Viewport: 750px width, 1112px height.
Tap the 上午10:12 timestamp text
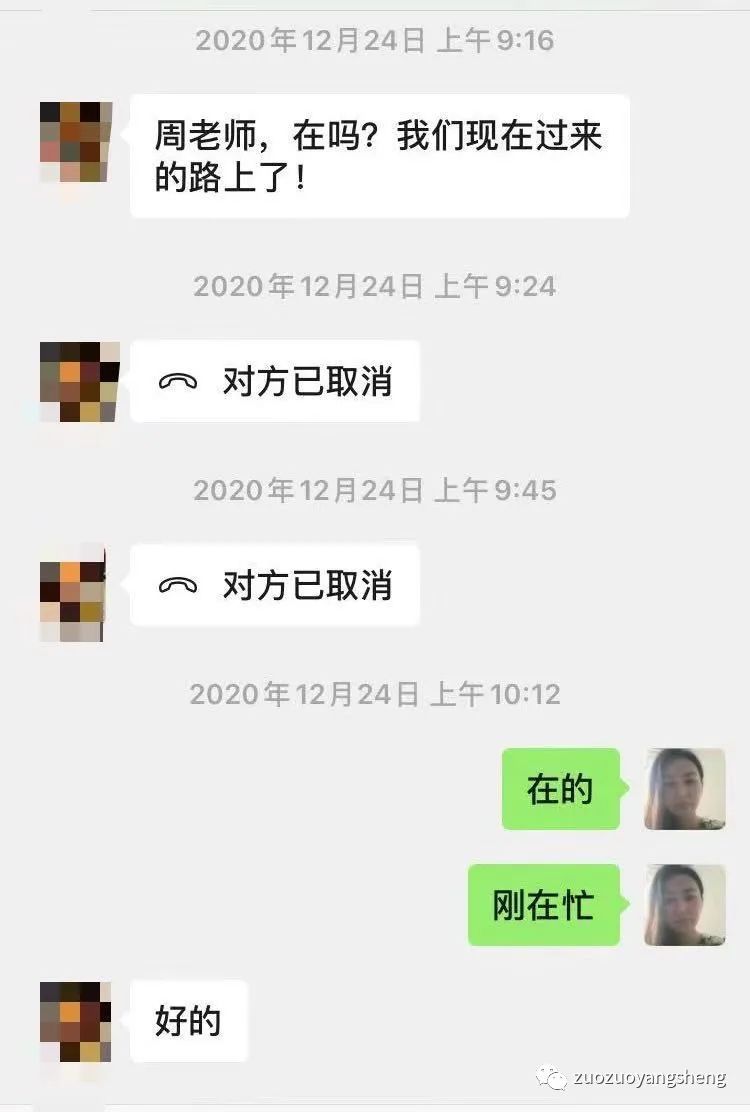pos(378,695)
